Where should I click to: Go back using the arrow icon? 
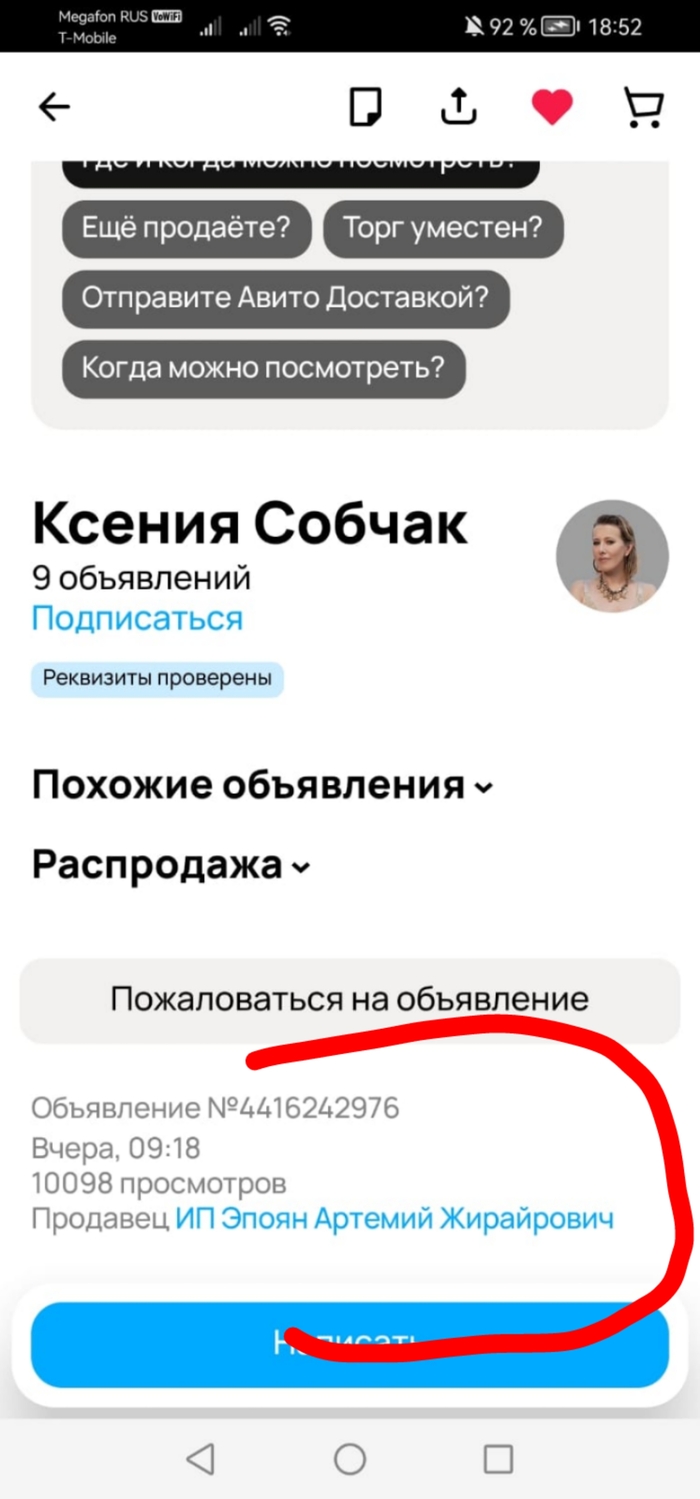coord(54,107)
